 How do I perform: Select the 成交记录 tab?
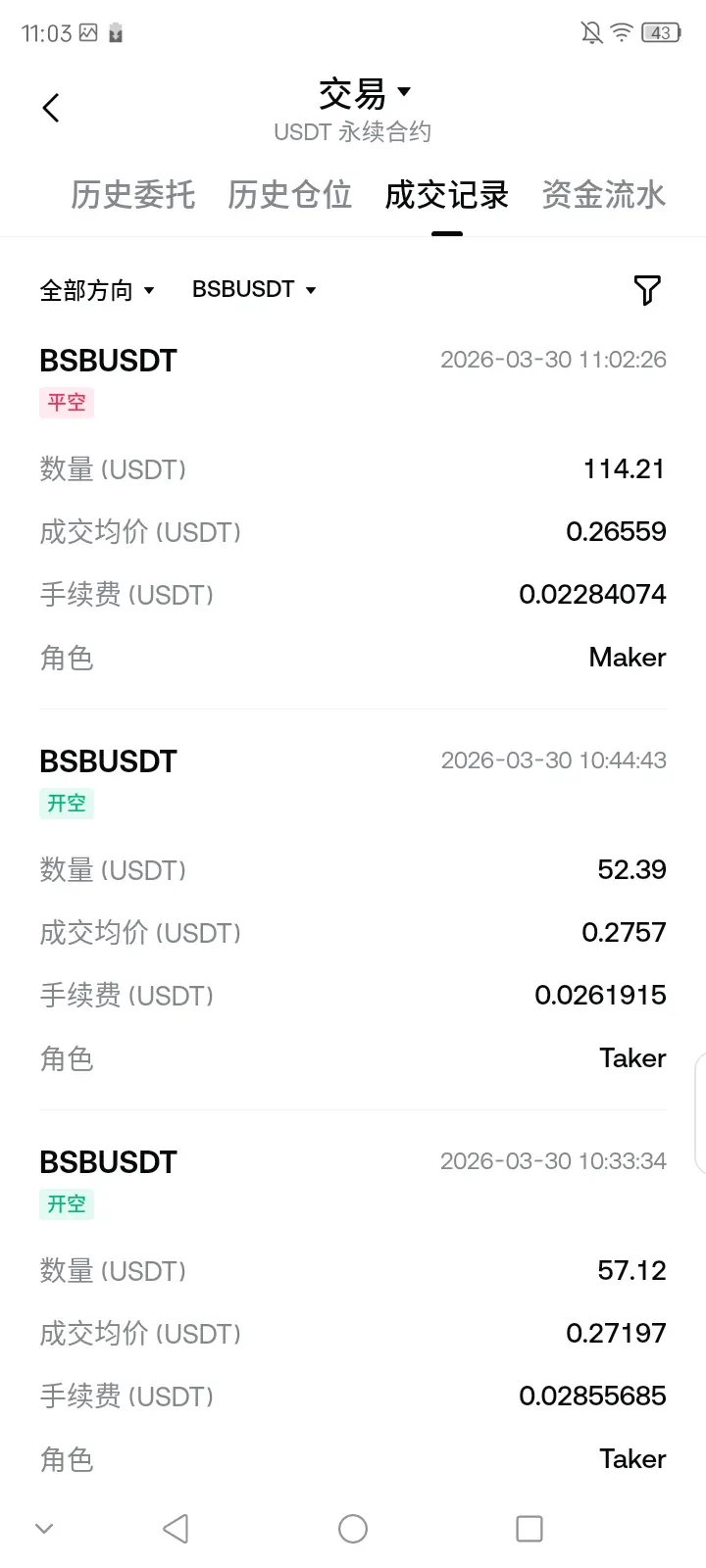(446, 195)
